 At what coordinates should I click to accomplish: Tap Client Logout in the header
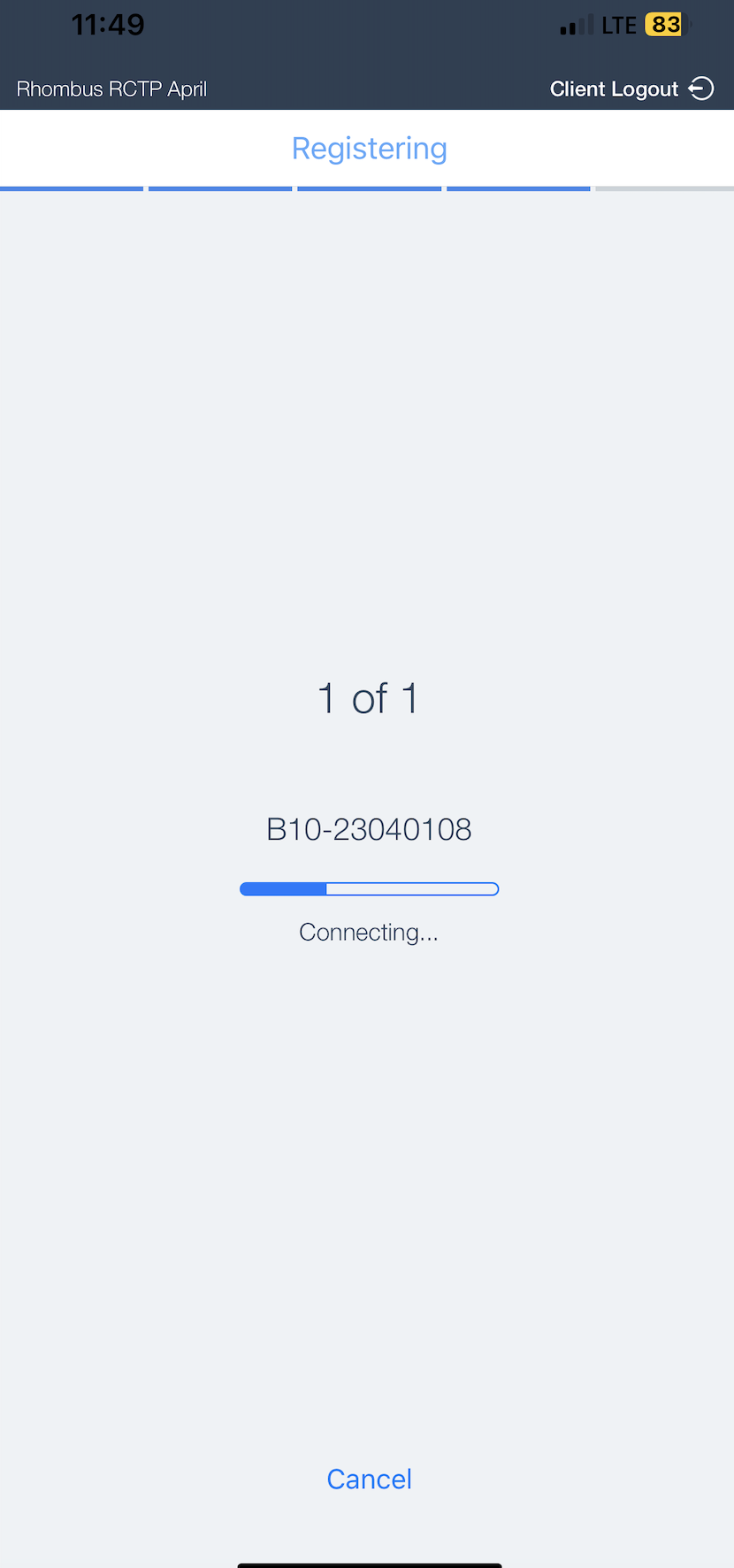631,88
